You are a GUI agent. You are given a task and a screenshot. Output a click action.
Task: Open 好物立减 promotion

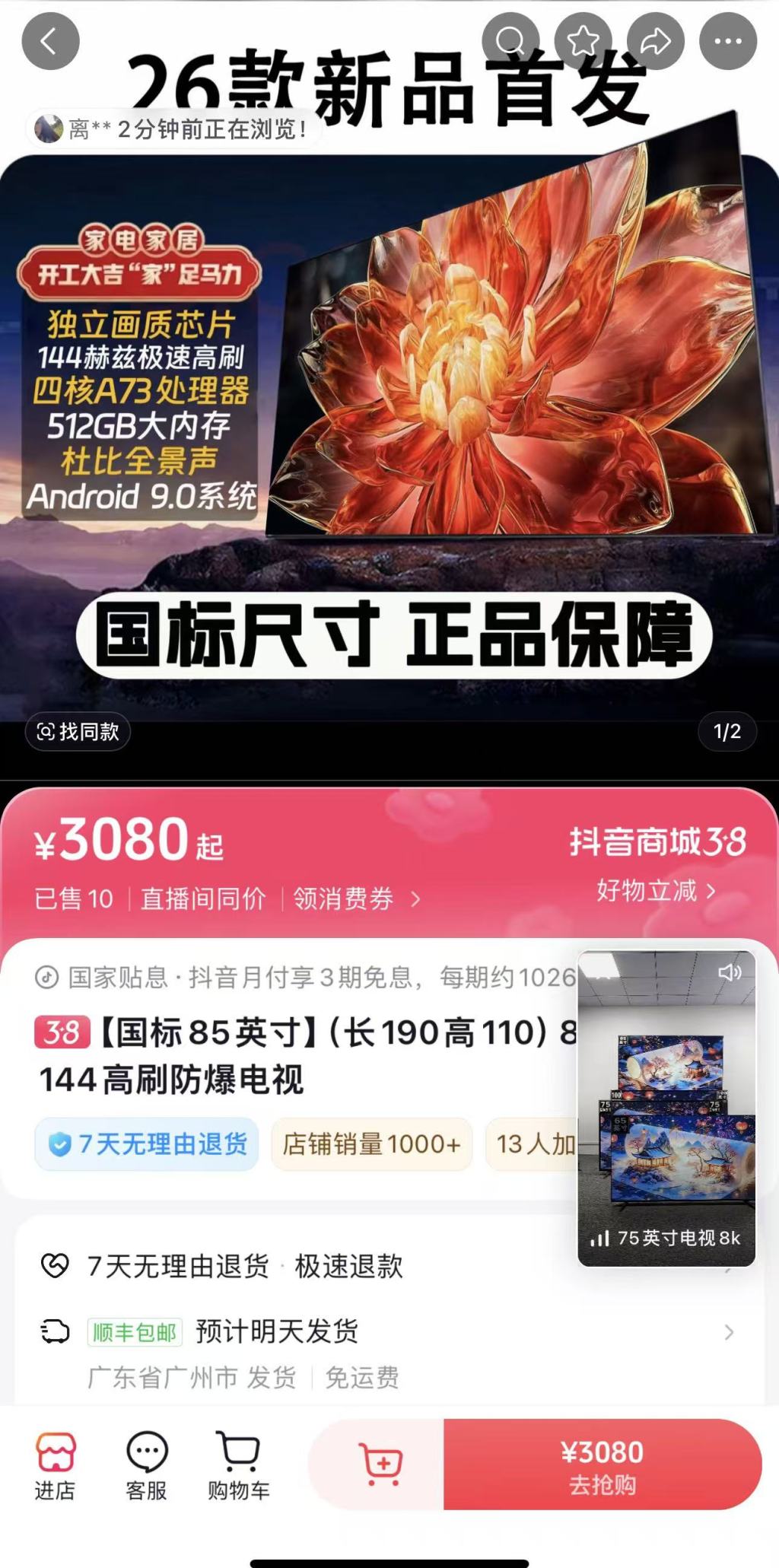coord(656,890)
